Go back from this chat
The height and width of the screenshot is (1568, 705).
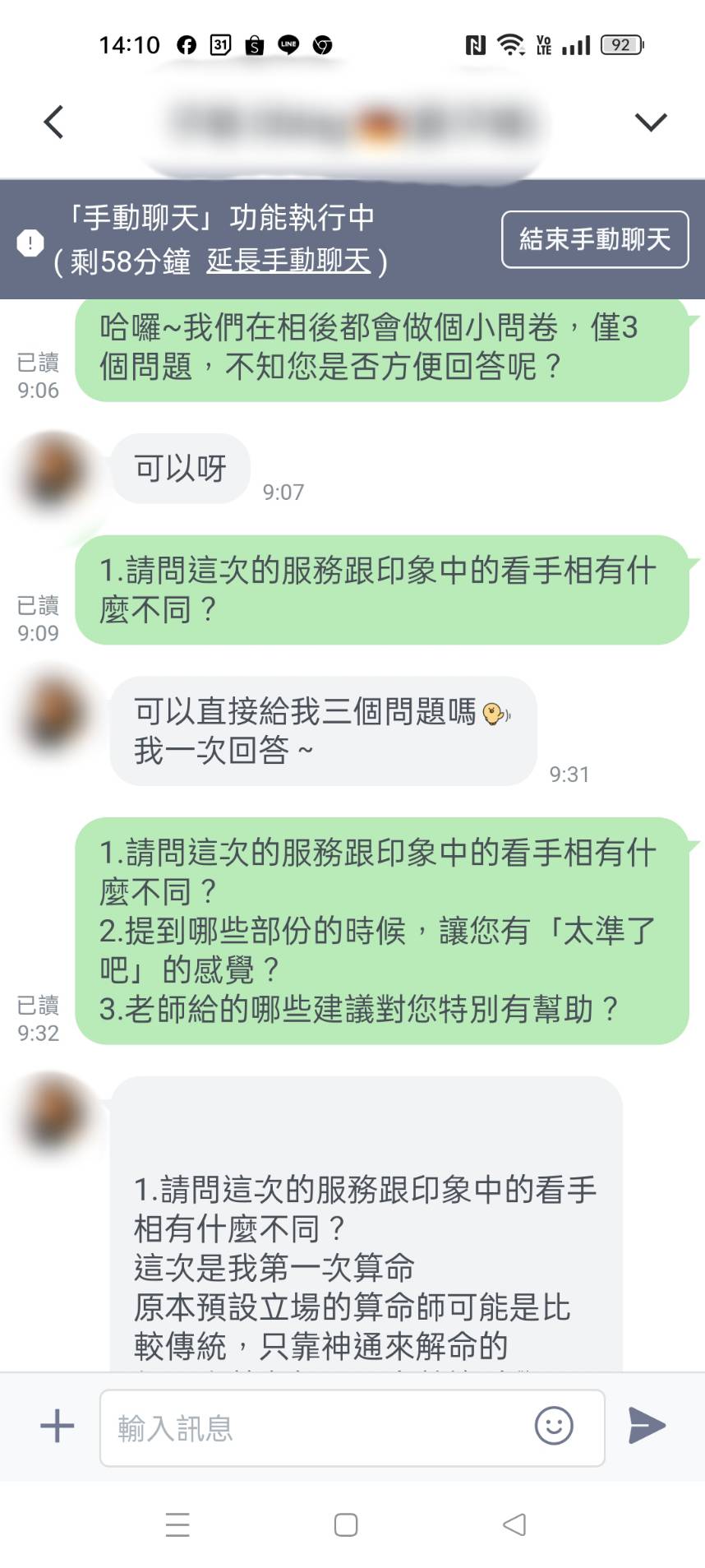coord(53,123)
